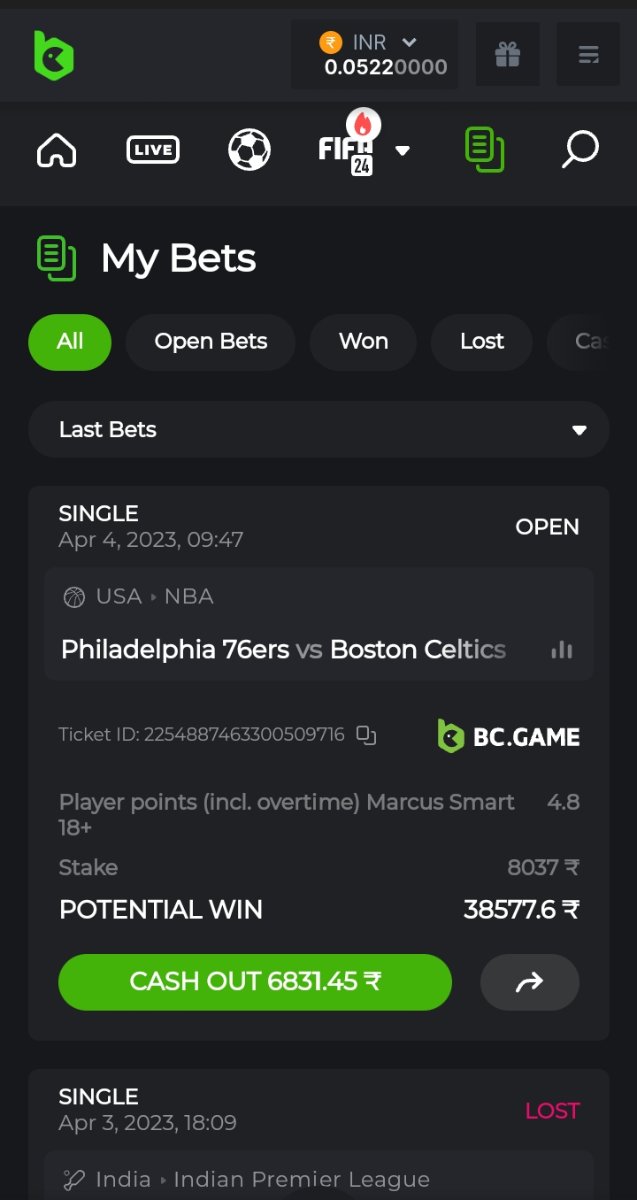Show only Lost bets
Screen dimensions: 637x1200
click(x=482, y=342)
